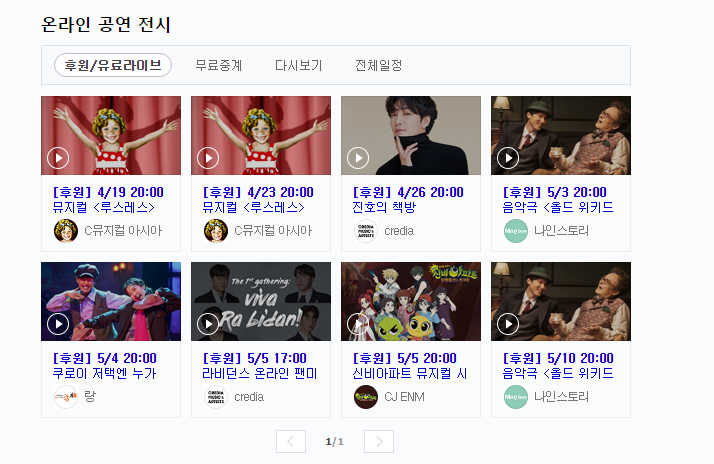Open 라비던스 온라인 팬미팅 on 5/5 17:00

[x=260, y=303]
